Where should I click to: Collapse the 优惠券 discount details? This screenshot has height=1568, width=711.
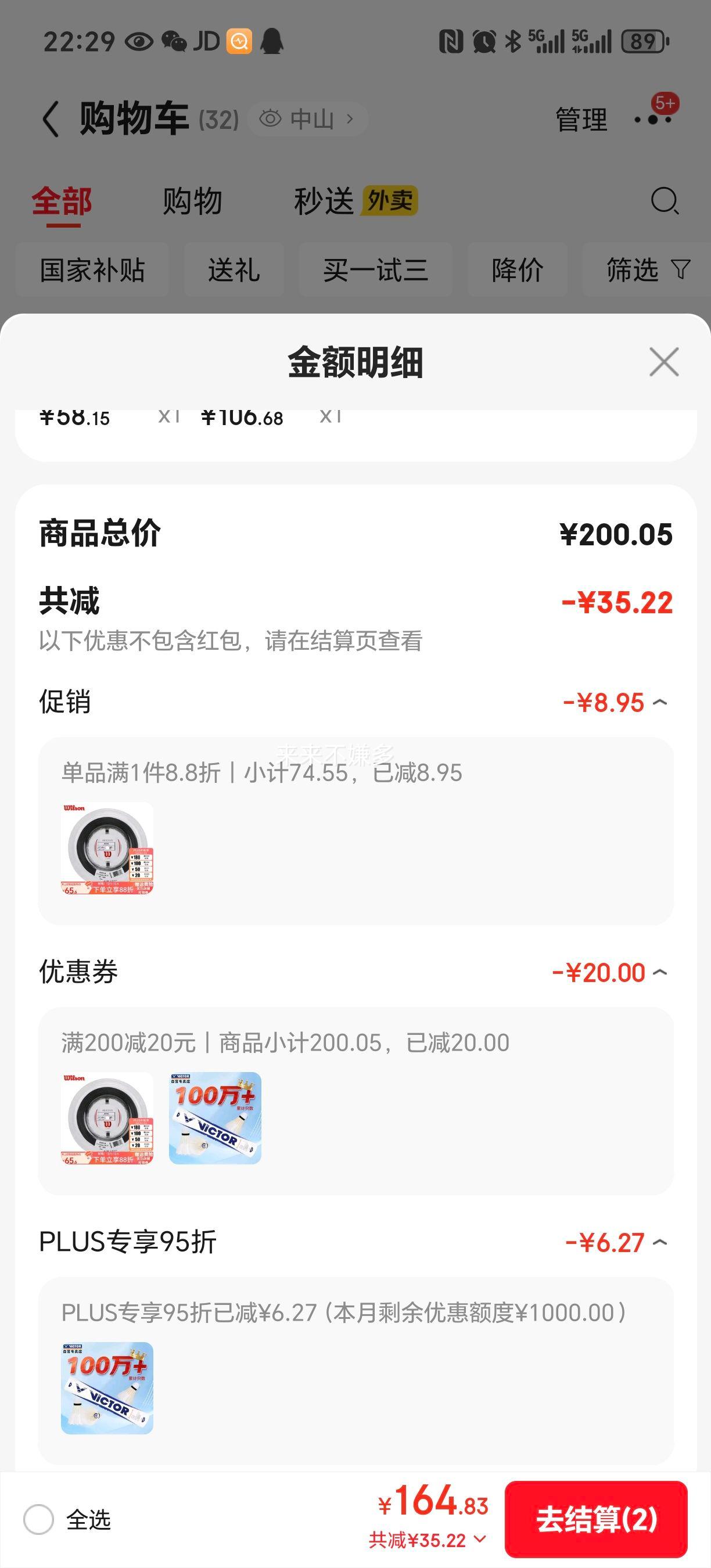point(659,972)
